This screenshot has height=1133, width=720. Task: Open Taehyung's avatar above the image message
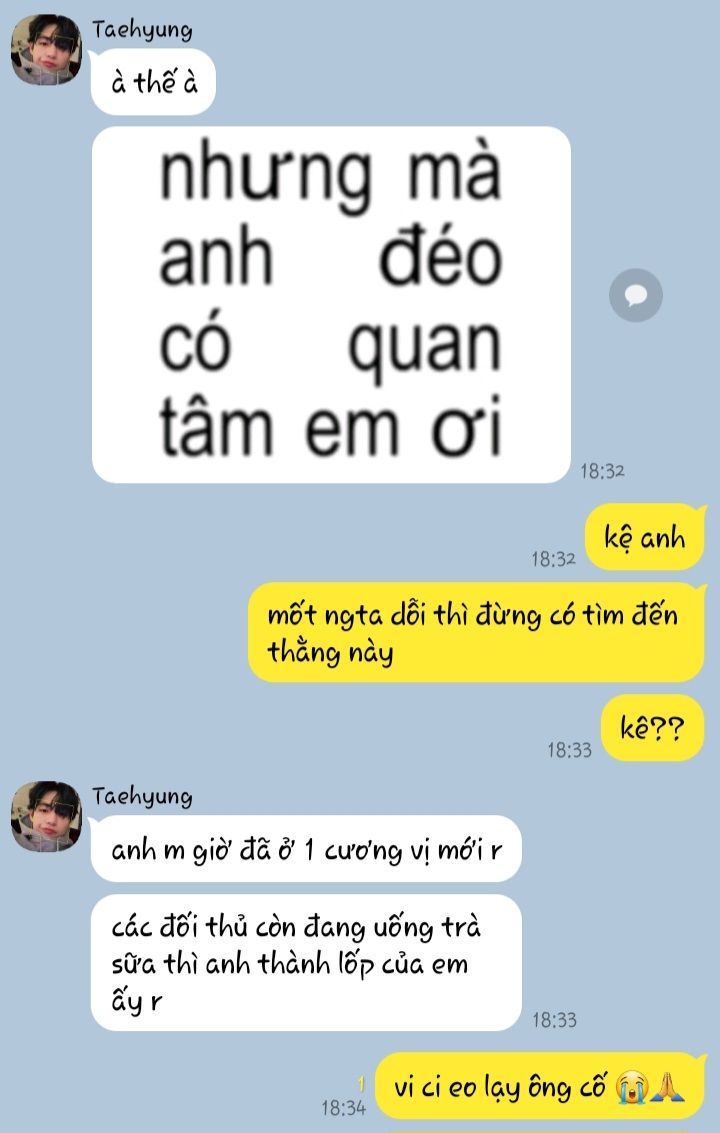pyautogui.click(x=46, y=50)
